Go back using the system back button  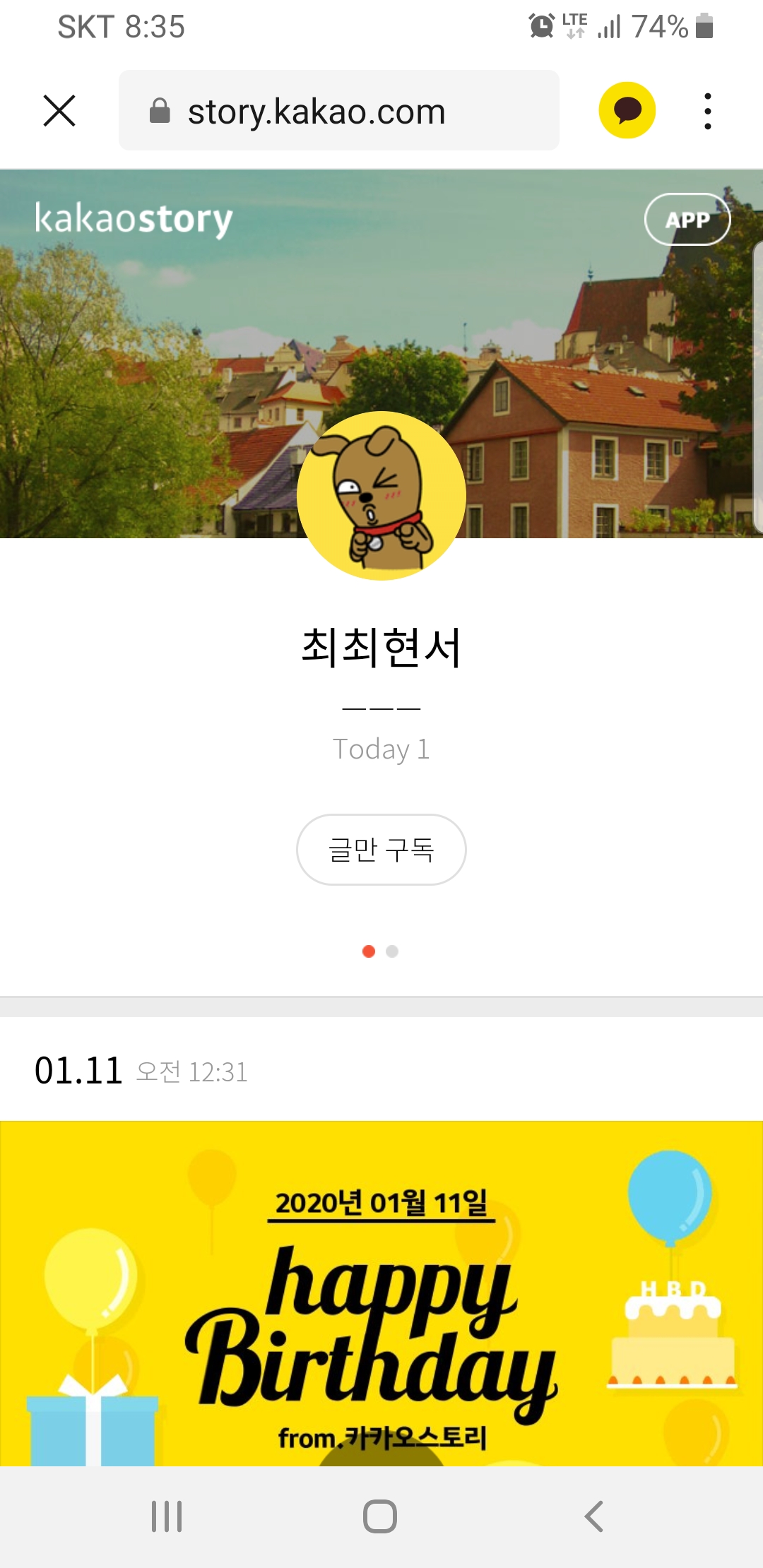[x=594, y=1516]
